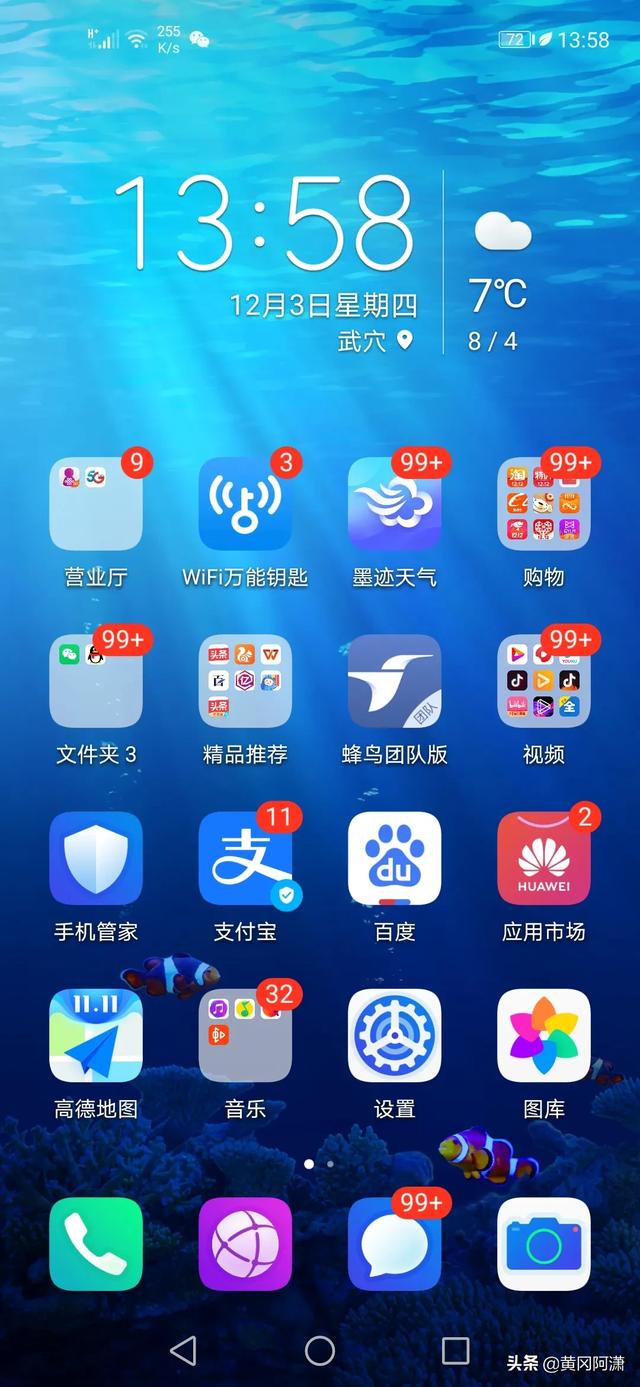Open the messages app in dock
The image size is (640, 1387).
coord(394,1244)
